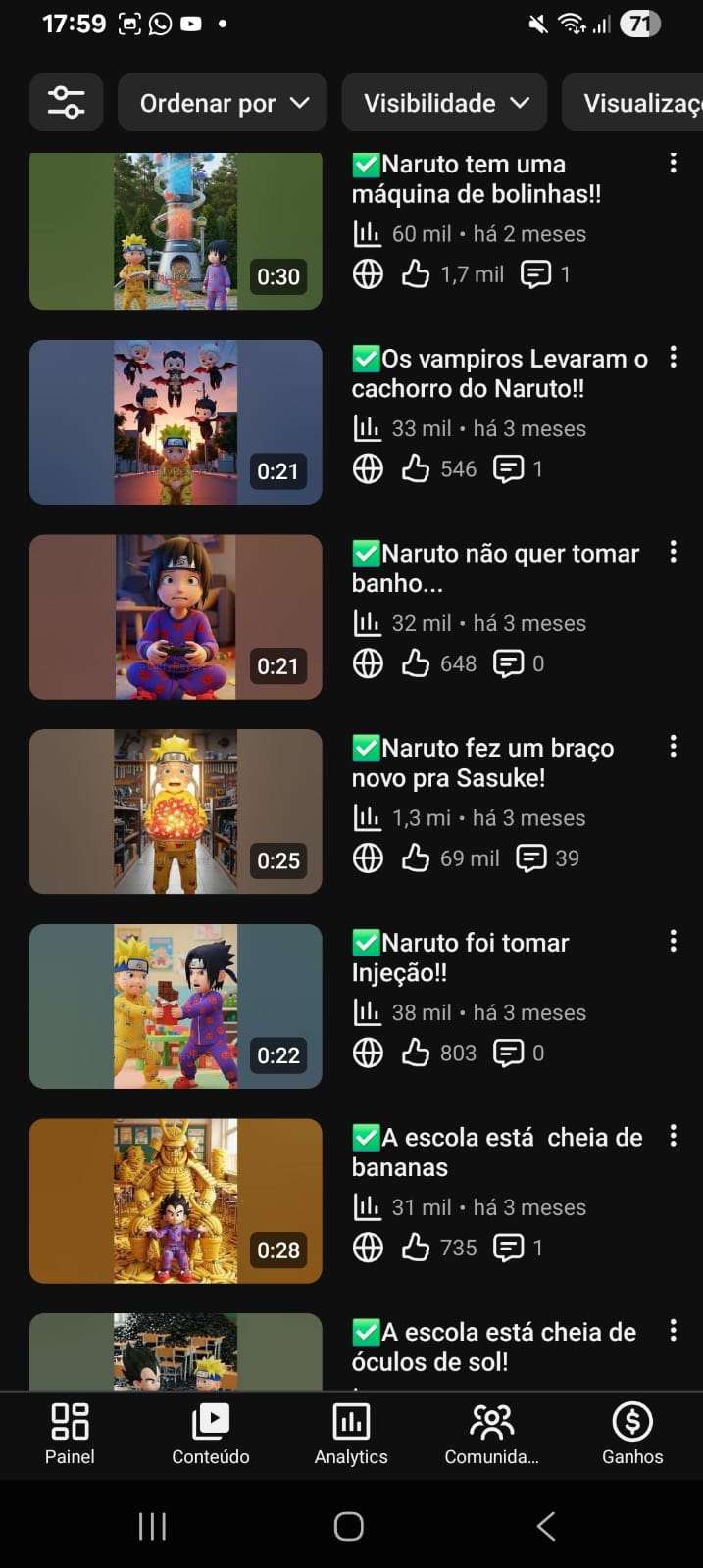
Task: Switch to the Painel tab
Action: coord(70,1434)
